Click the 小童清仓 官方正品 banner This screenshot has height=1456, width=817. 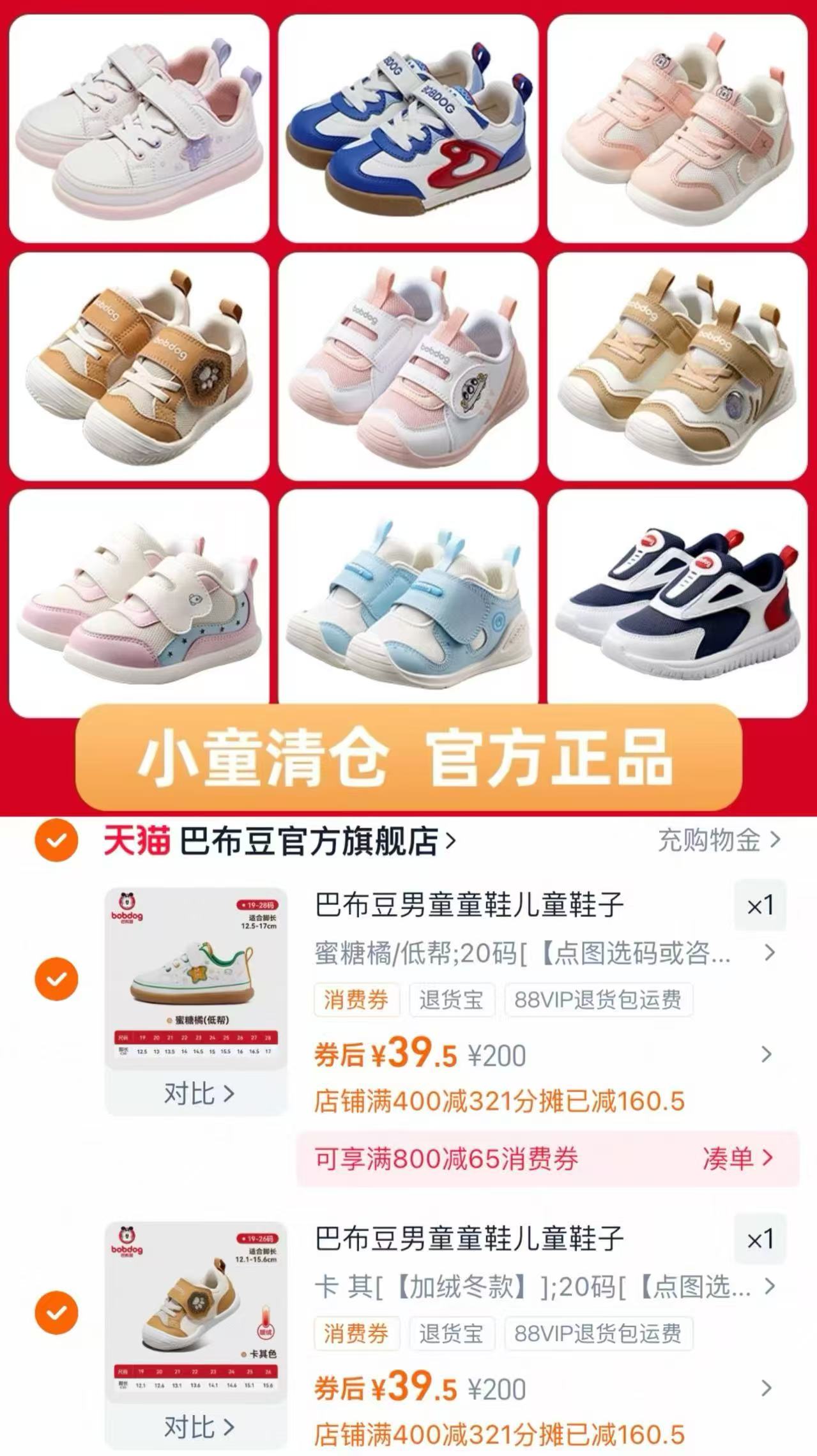pos(409,763)
